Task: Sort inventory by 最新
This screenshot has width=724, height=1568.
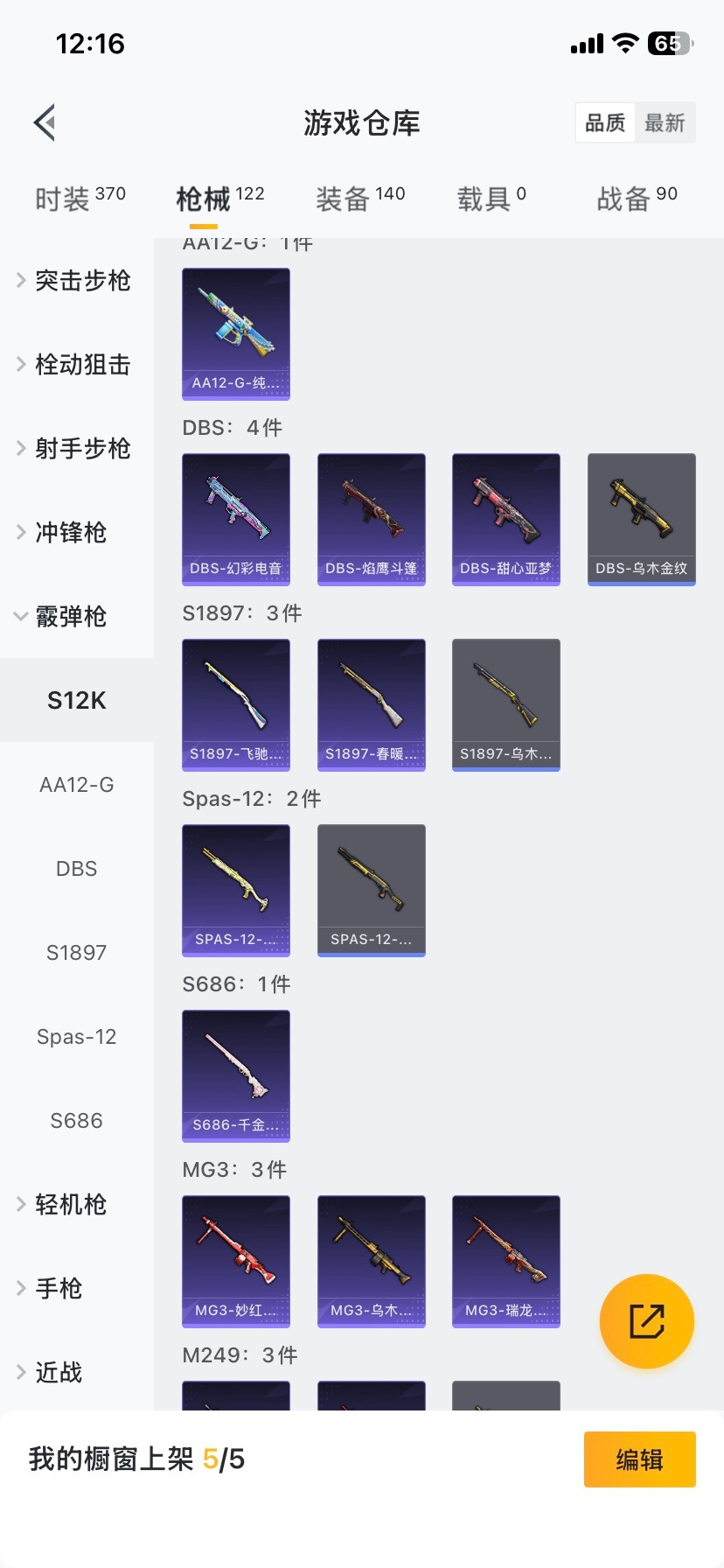Action: point(665,122)
